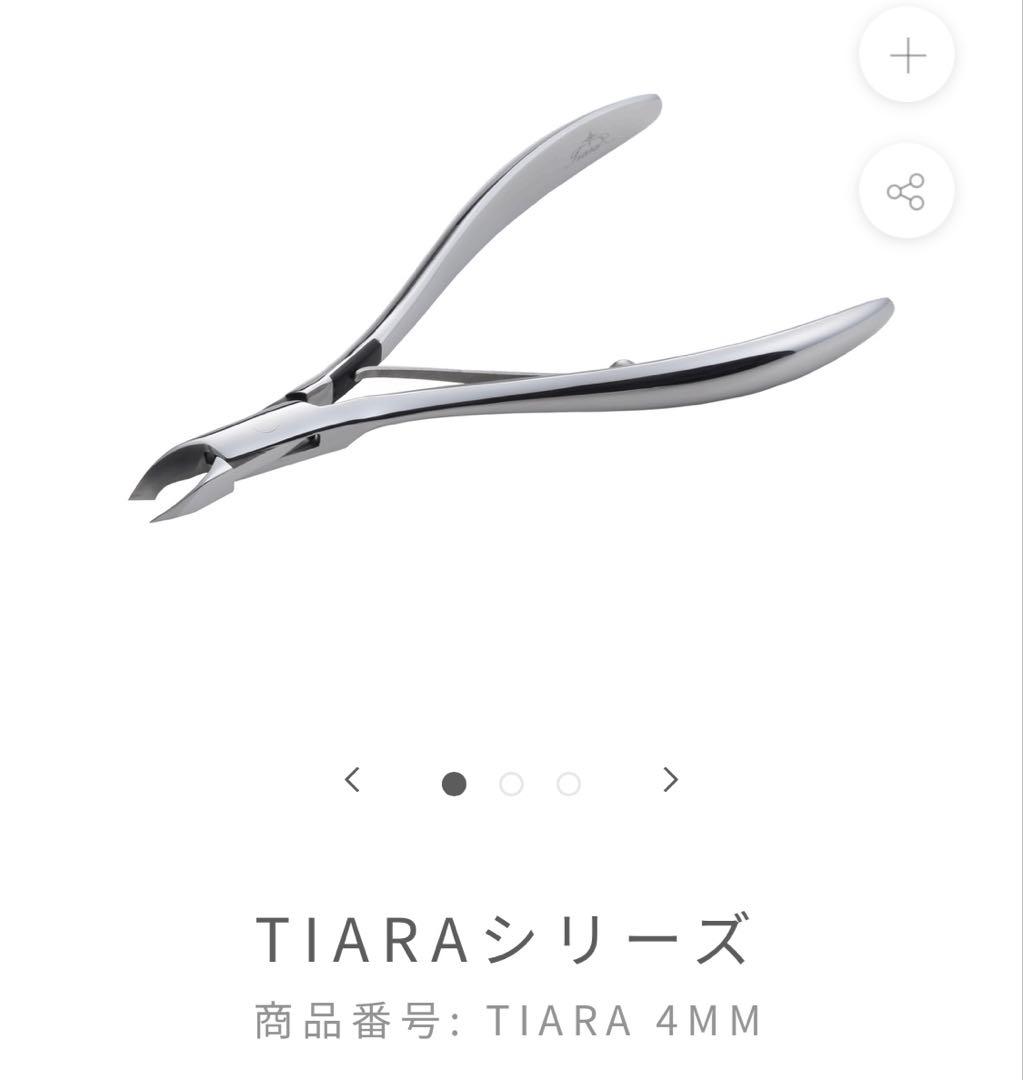
Task: Switch to the second image via pagination
Action: pos(512,783)
